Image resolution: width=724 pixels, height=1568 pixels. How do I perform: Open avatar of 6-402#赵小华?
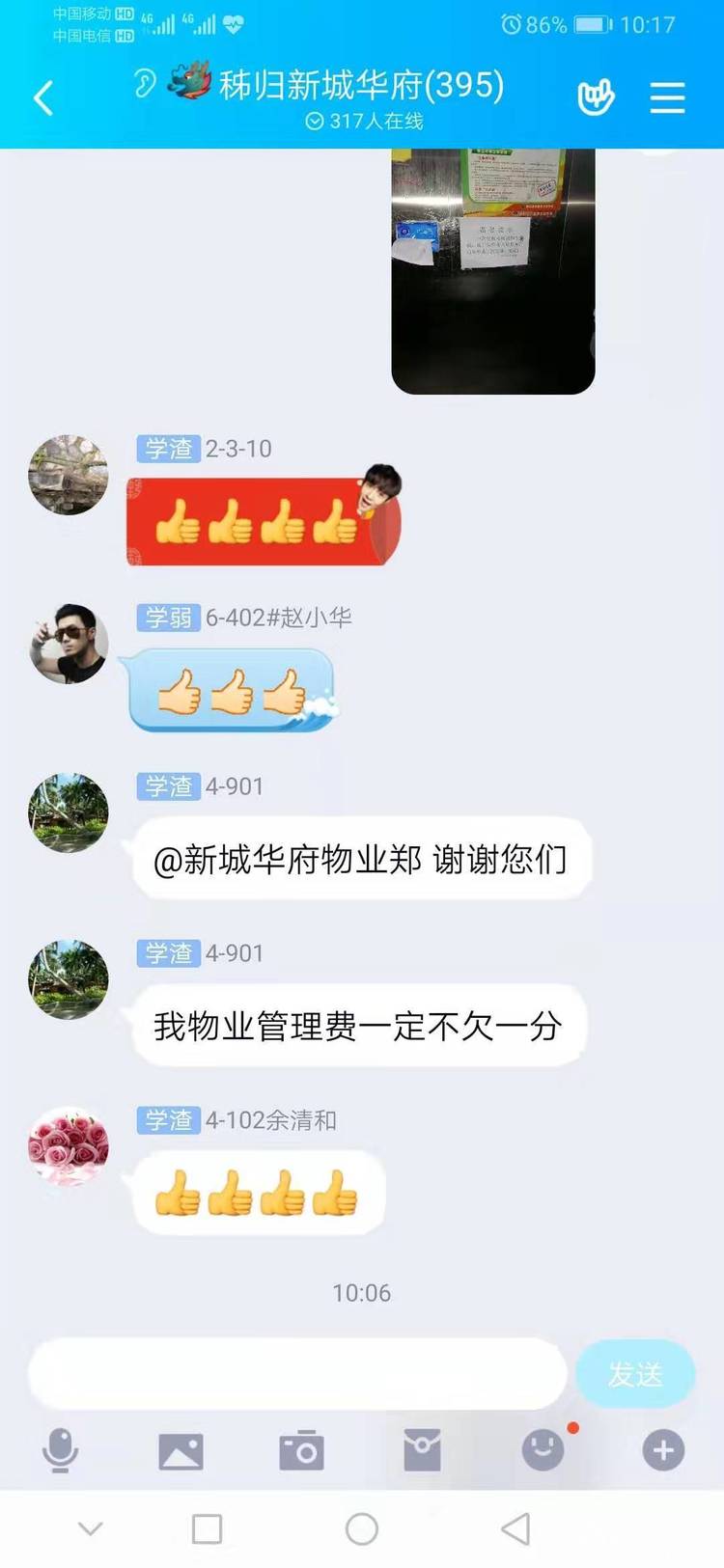pyautogui.click(x=69, y=644)
